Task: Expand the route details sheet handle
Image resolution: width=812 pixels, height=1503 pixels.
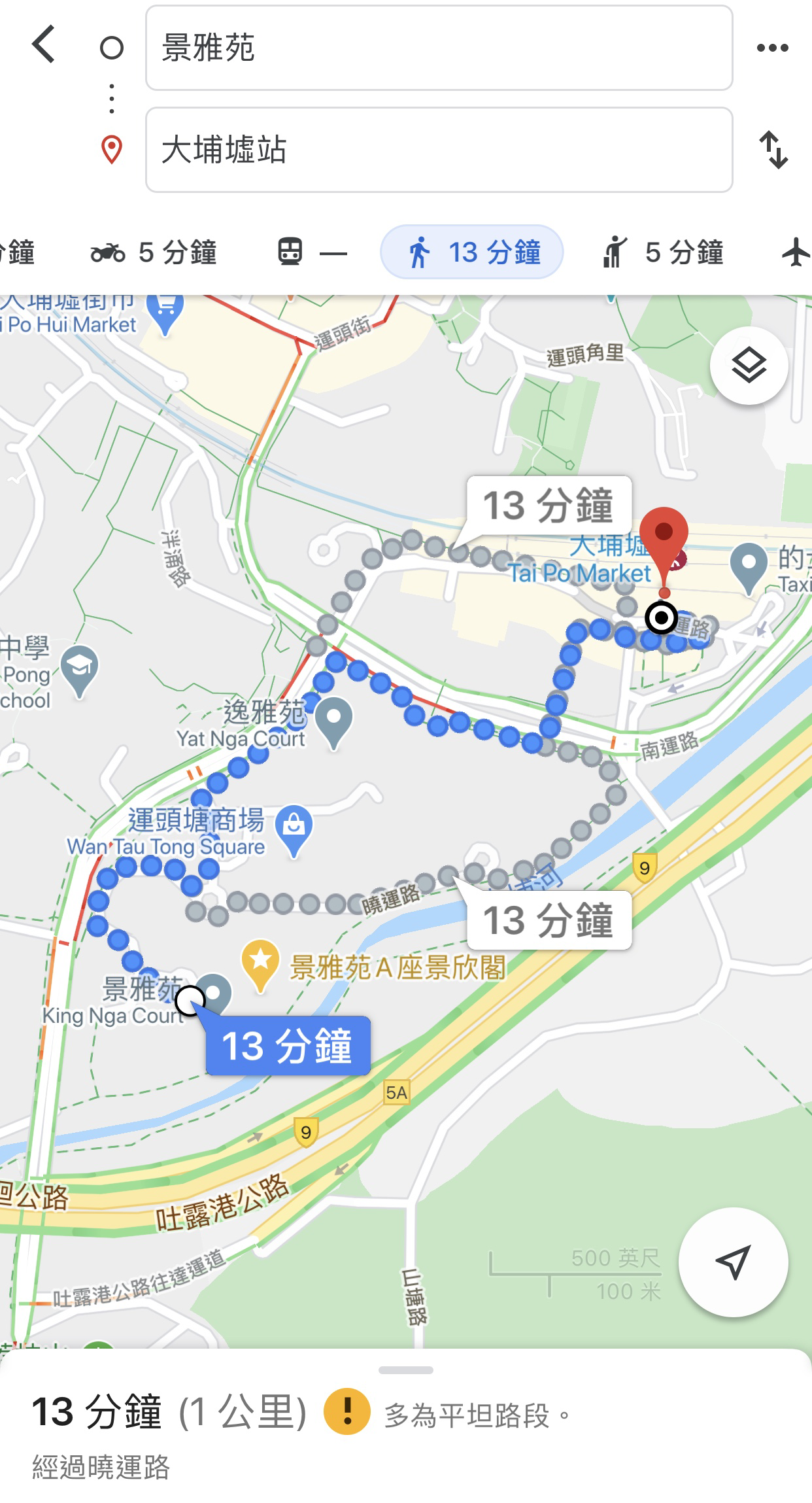Action: (405, 1370)
